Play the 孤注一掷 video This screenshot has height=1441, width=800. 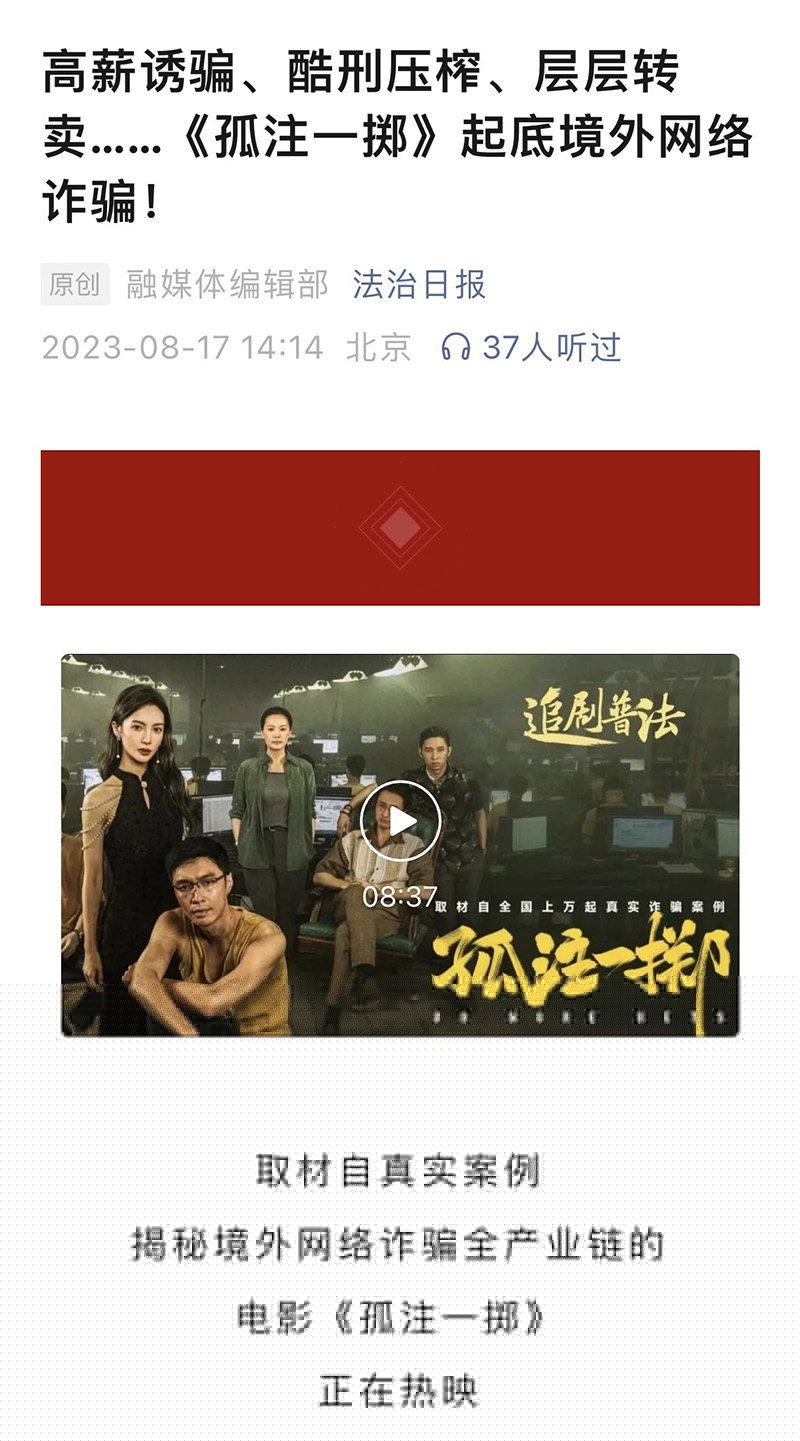(400, 821)
